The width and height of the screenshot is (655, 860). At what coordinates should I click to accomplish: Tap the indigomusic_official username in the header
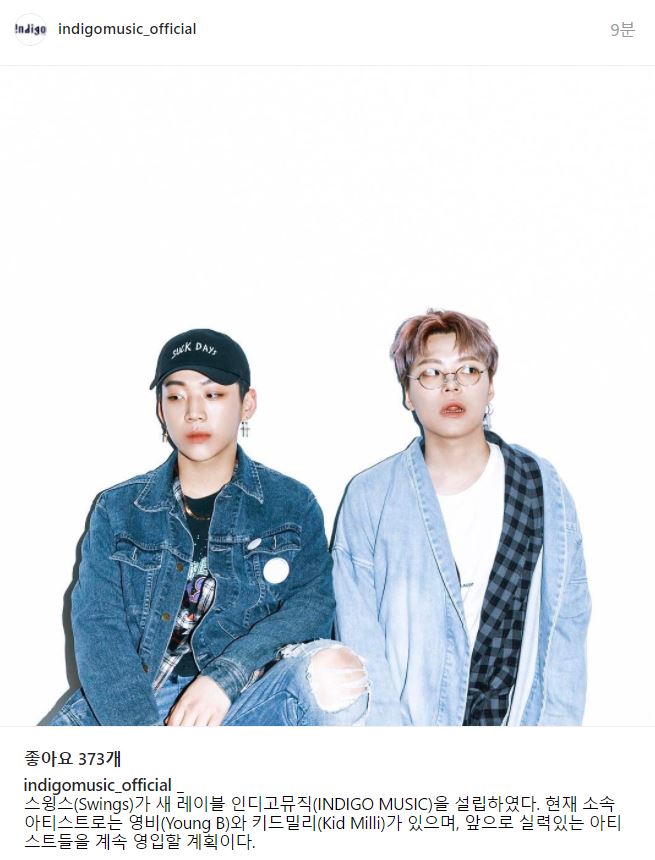[127, 30]
